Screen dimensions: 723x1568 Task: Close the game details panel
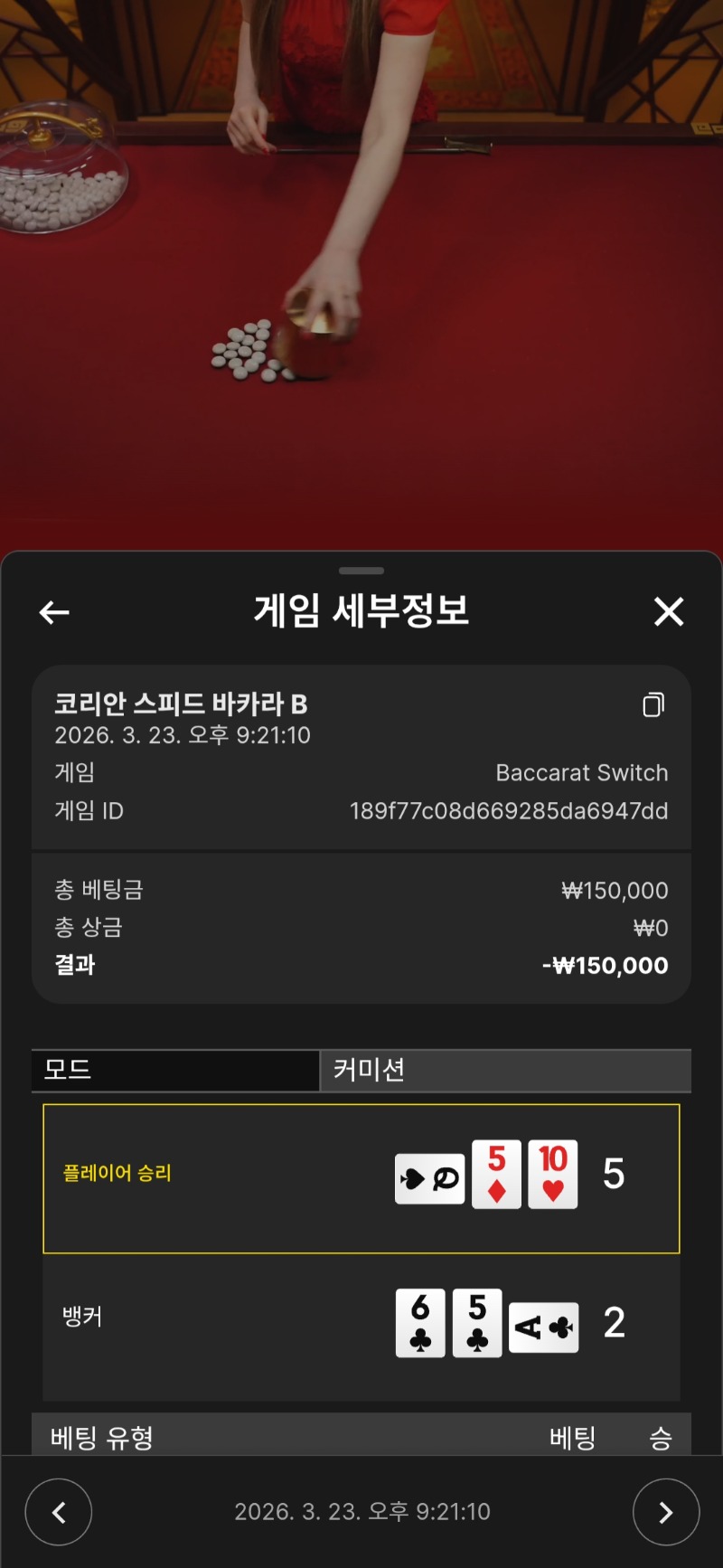[669, 612]
